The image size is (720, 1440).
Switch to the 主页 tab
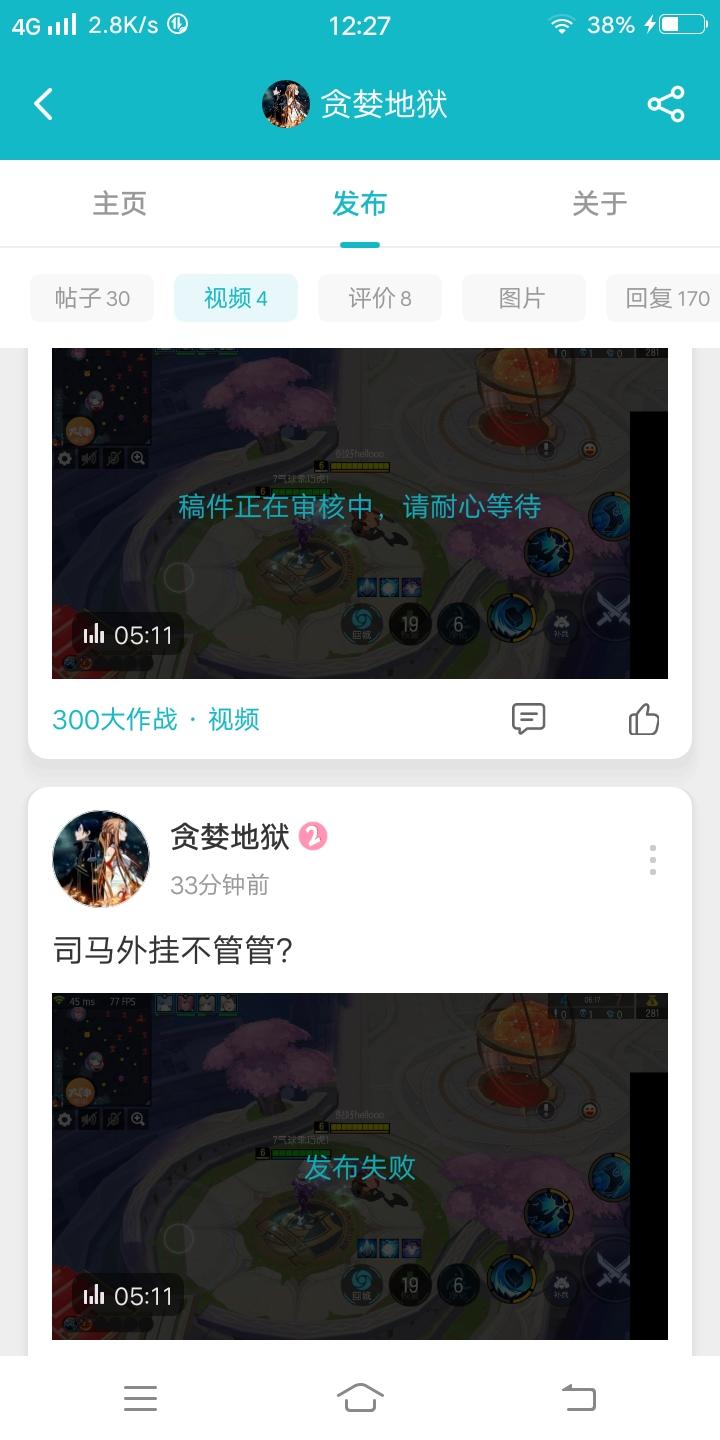coord(120,203)
